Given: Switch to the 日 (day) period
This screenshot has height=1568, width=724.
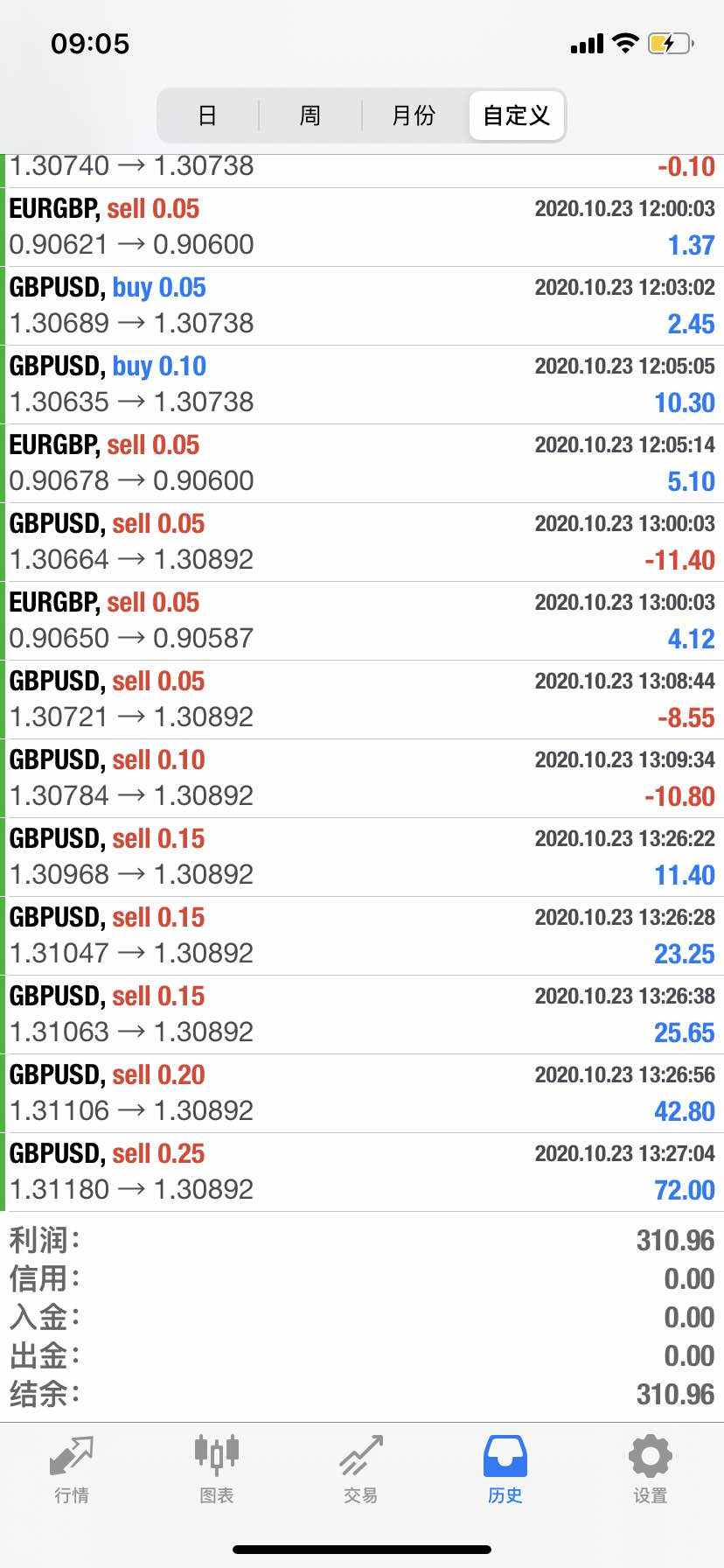Looking at the screenshot, I should tap(207, 115).
